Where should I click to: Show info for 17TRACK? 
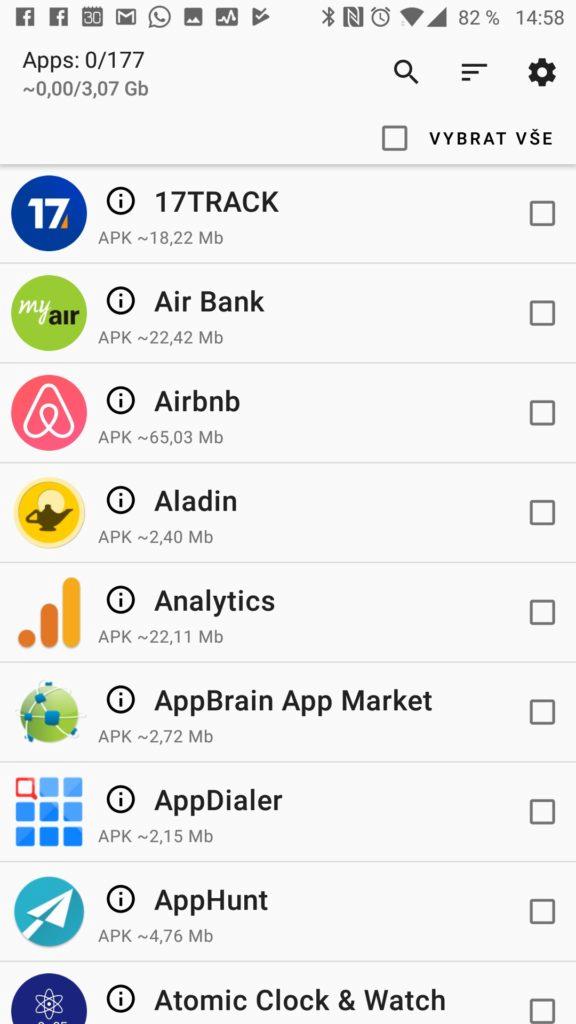click(x=121, y=201)
